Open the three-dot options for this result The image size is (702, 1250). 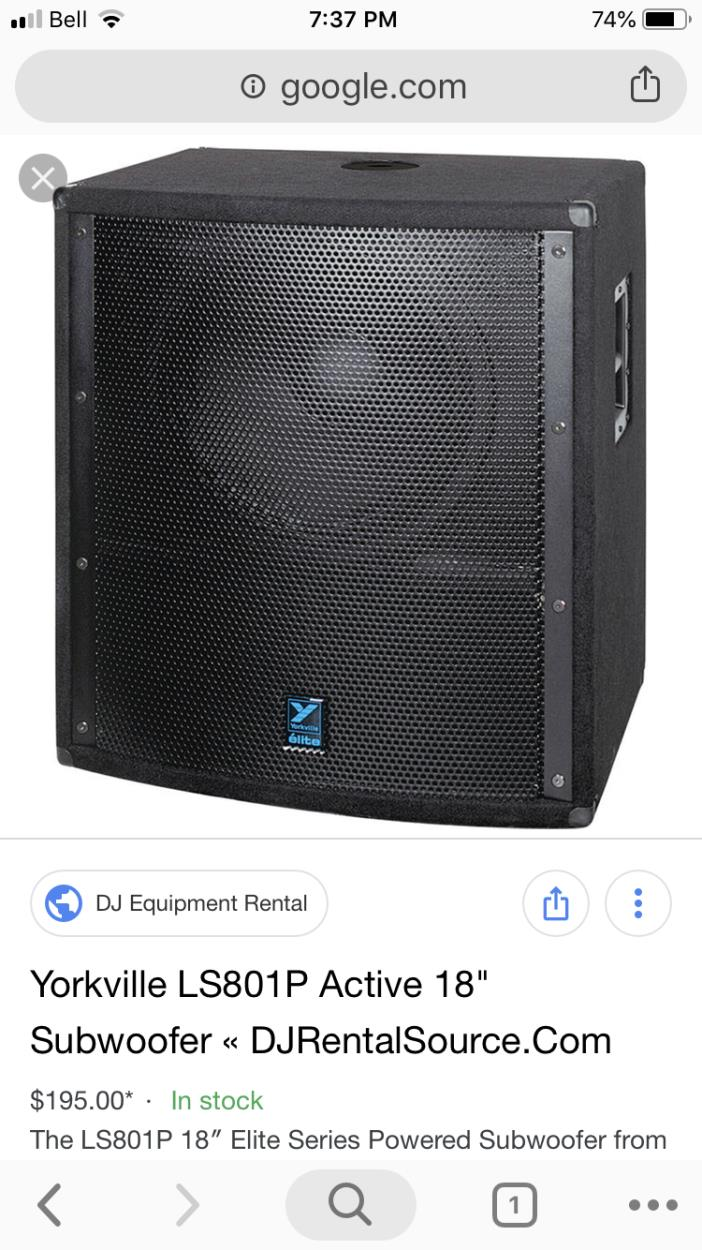(638, 903)
